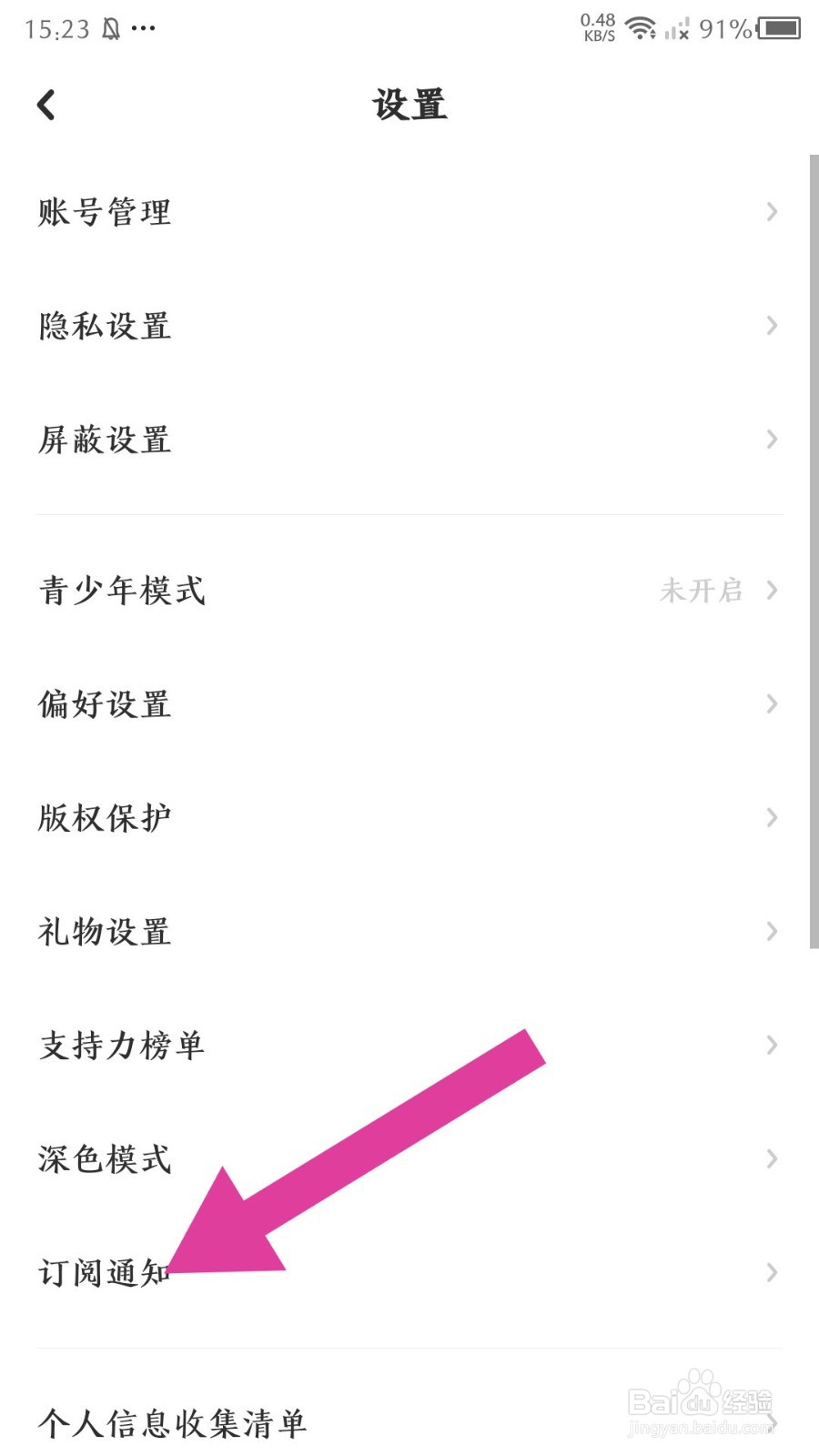Expand 礼物设置 using the chevron arrow
819x1456 pixels.
click(x=772, y=931)
